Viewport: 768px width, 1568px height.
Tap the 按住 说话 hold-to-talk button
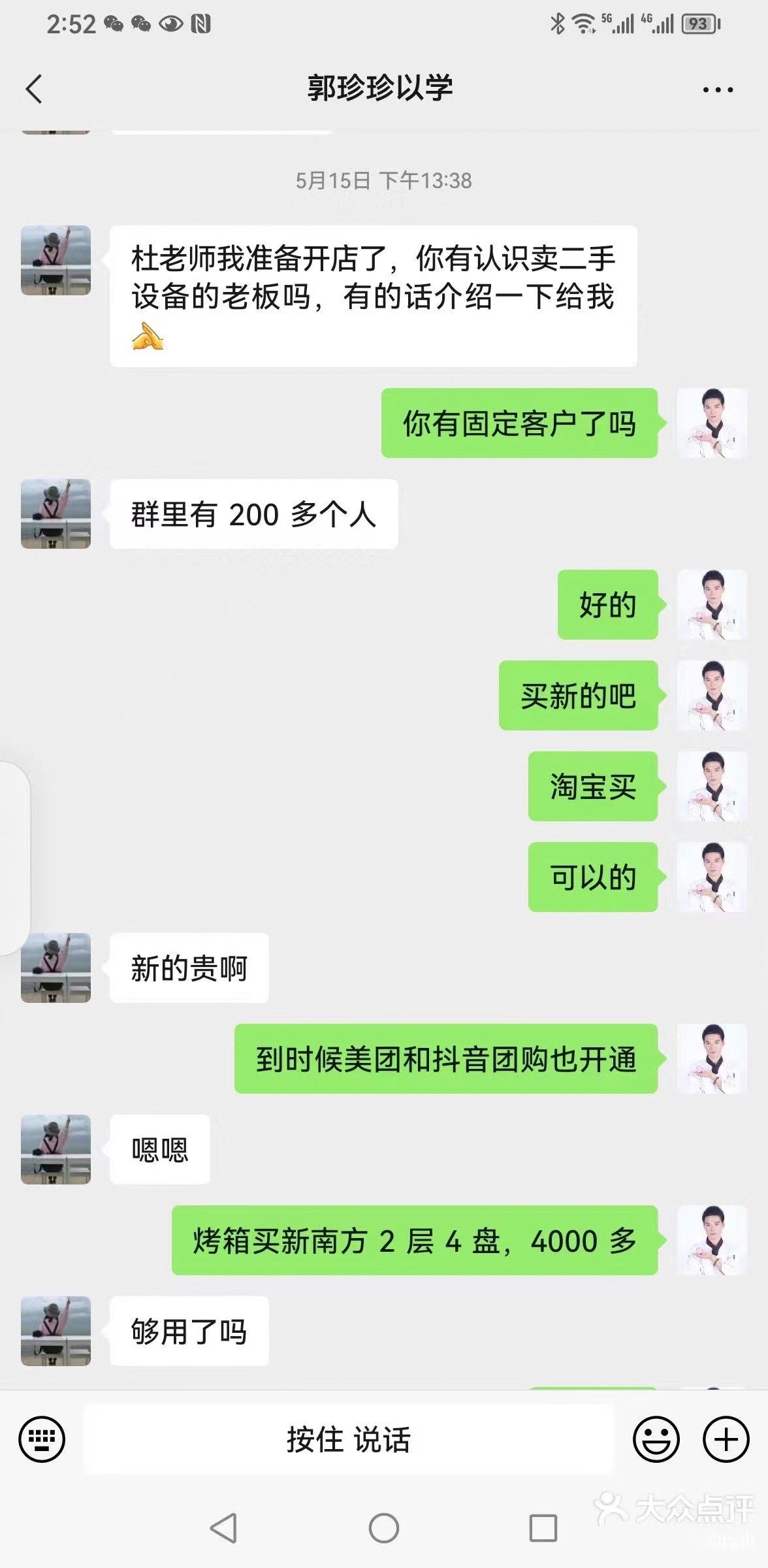click(349, 1439)
